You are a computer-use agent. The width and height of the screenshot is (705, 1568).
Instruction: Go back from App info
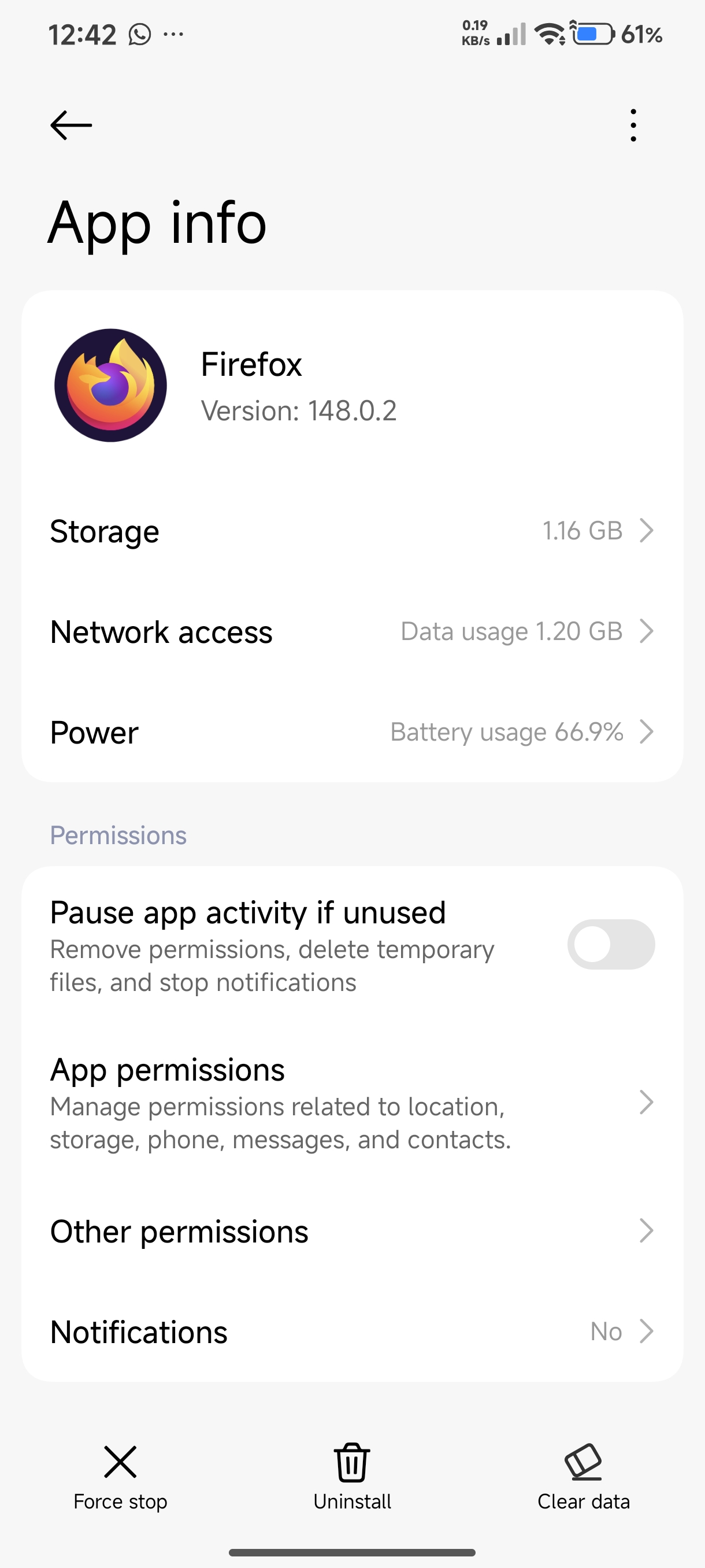(x=70, y=125)
